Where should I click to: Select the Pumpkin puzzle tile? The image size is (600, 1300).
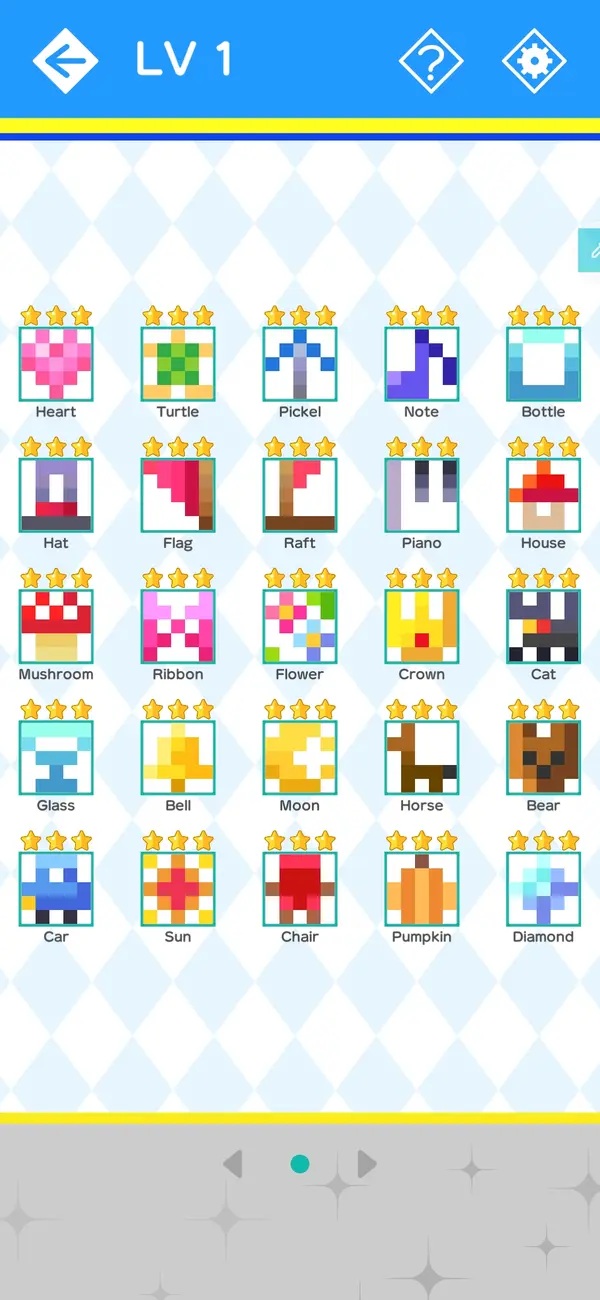pyautogui.click(x=421, y=888)
